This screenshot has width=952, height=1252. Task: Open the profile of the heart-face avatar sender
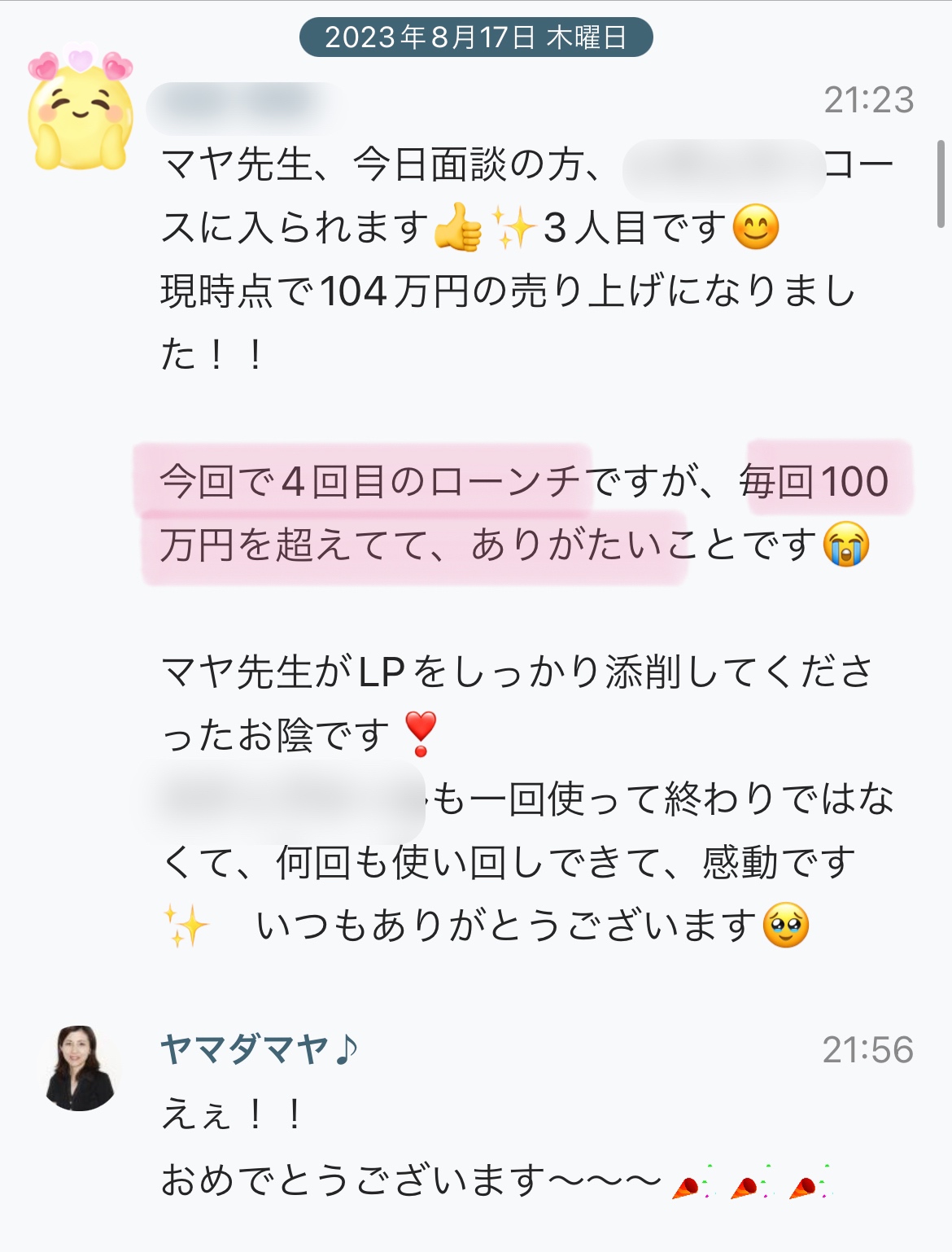pos(80,110)
